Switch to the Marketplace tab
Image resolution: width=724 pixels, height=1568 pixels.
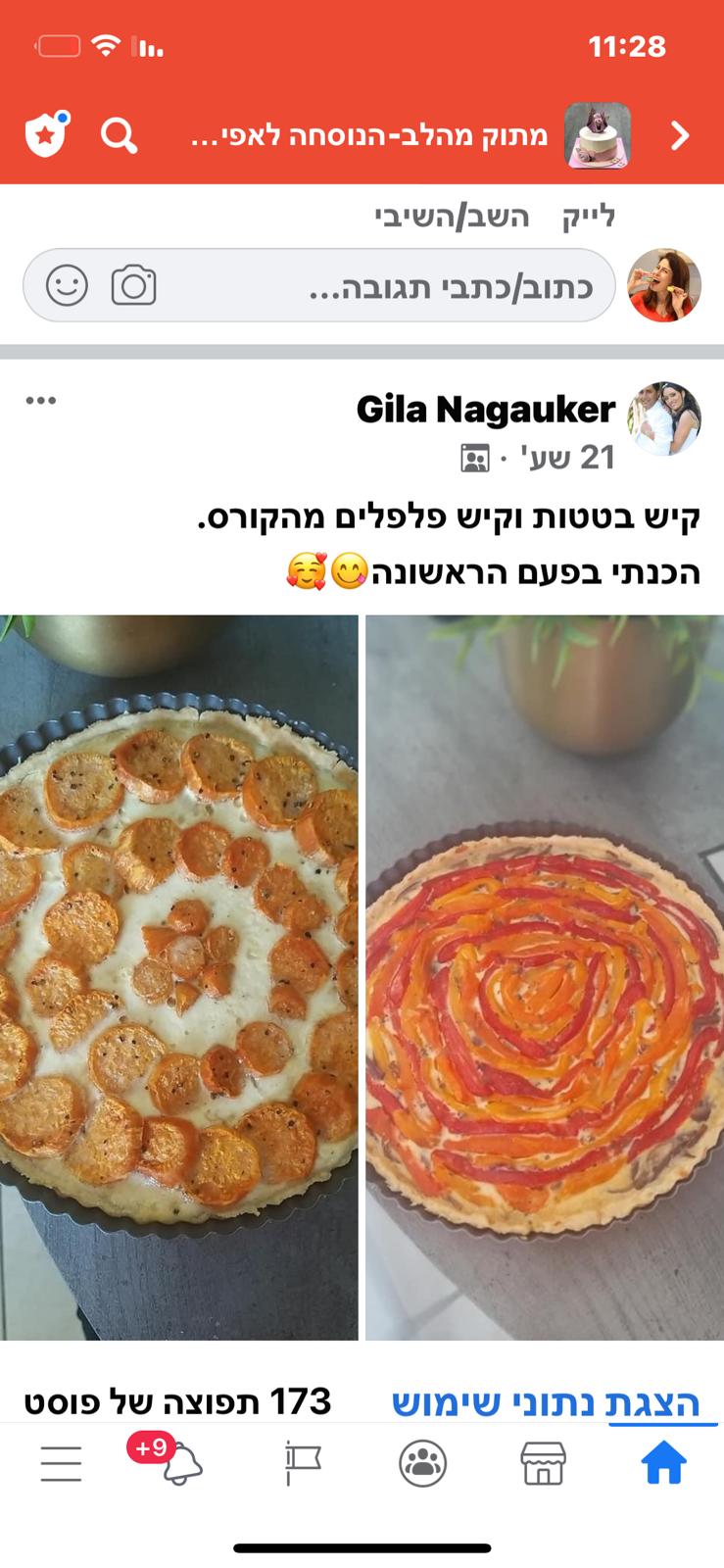[x=543, y=1464]
